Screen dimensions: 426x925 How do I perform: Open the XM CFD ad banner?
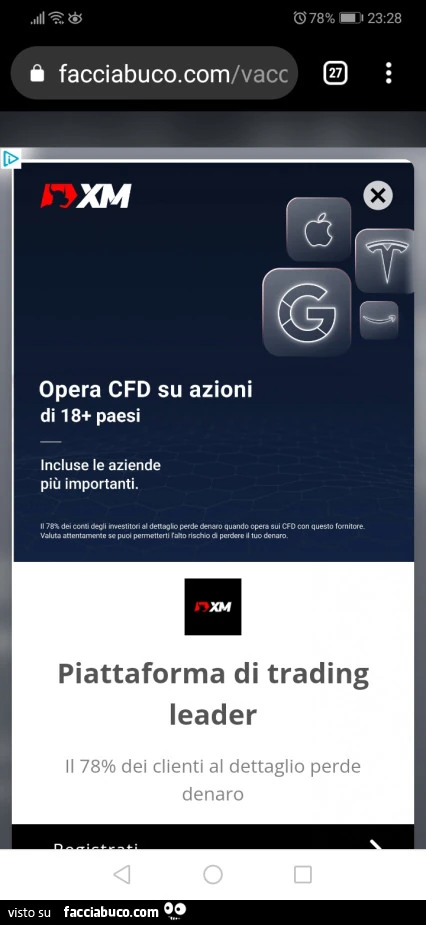[x=213, y=362]
